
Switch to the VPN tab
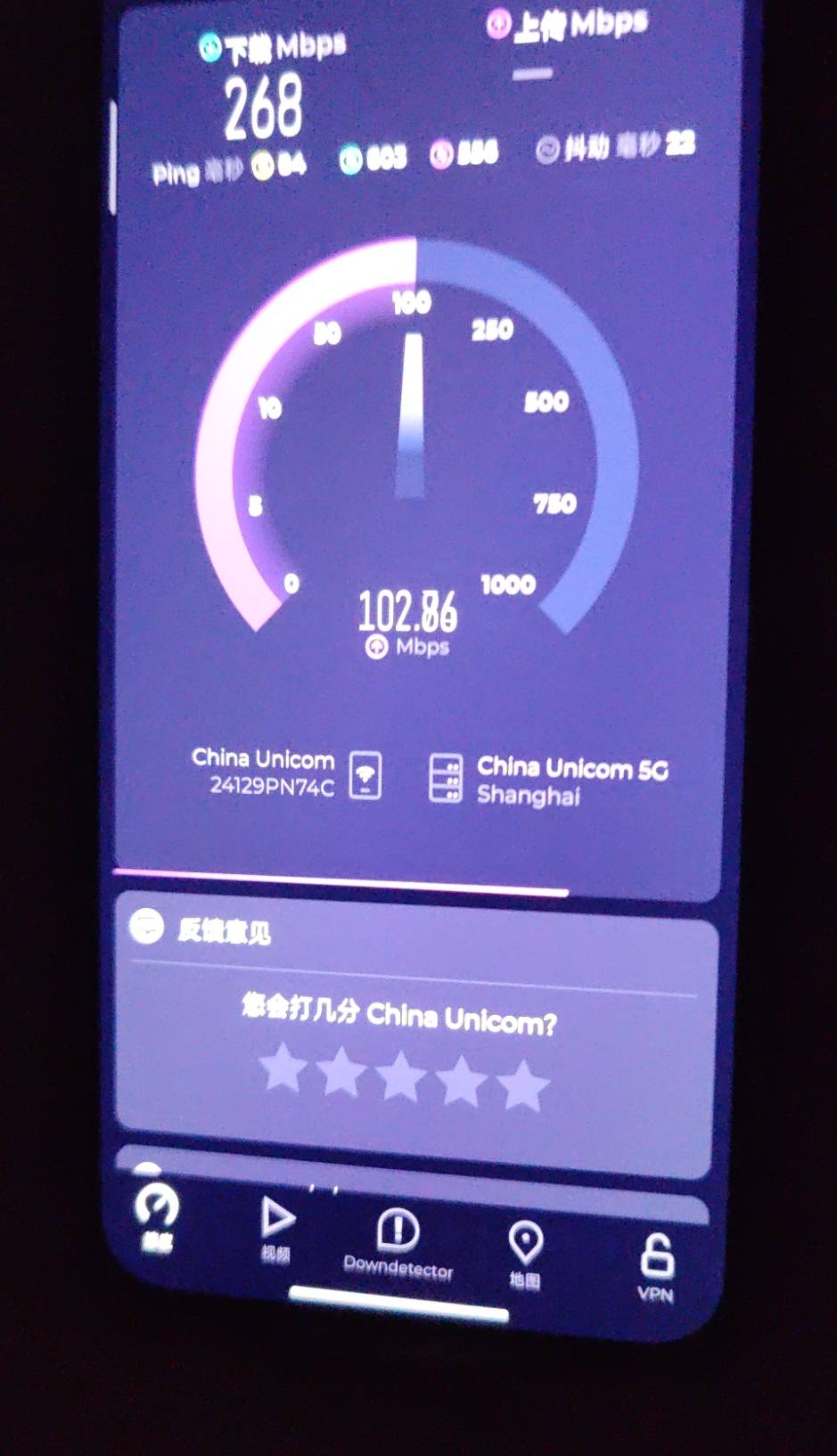[656, 1267]
